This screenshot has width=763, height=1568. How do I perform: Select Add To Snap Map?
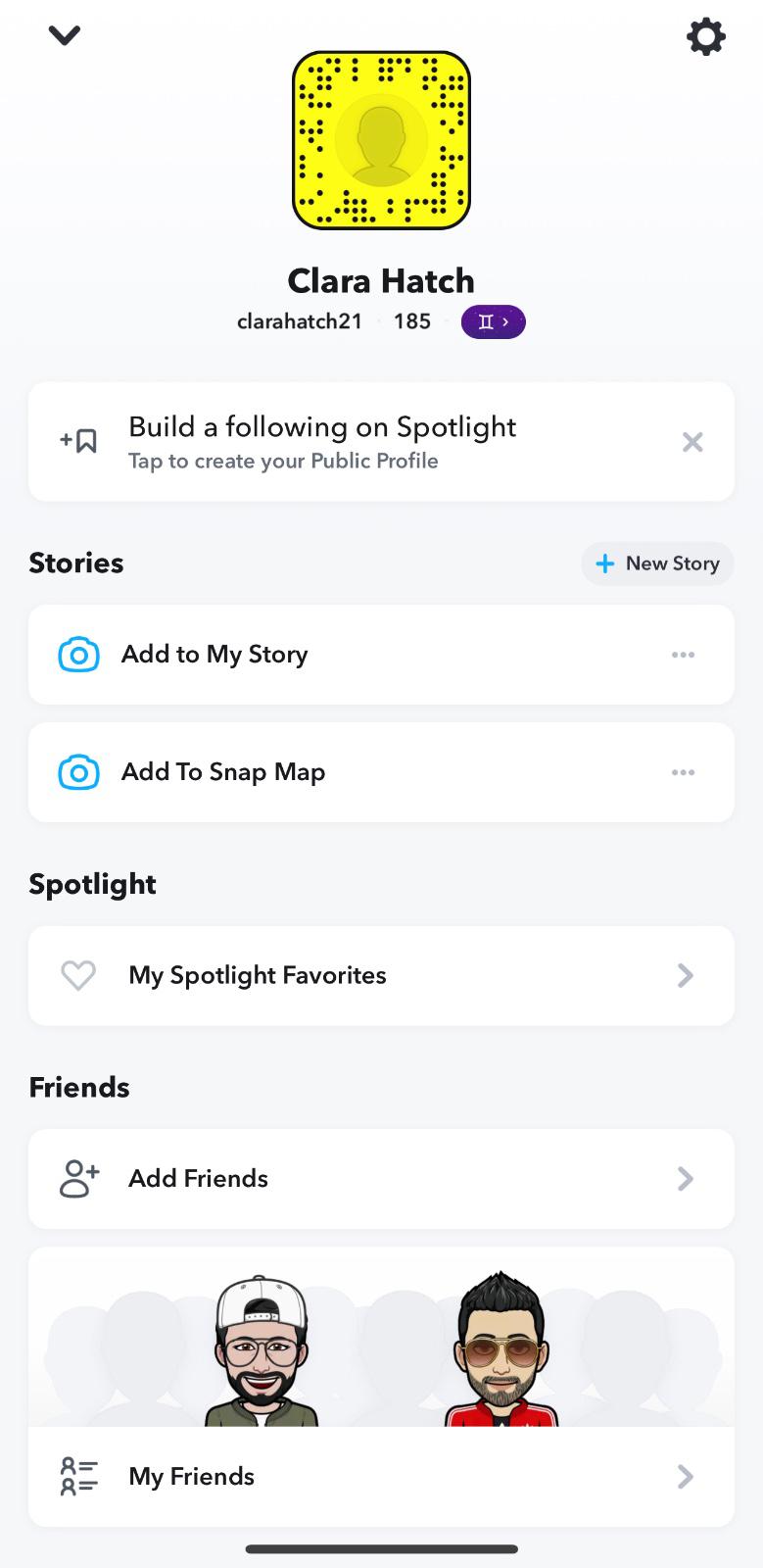click(223, 772)
